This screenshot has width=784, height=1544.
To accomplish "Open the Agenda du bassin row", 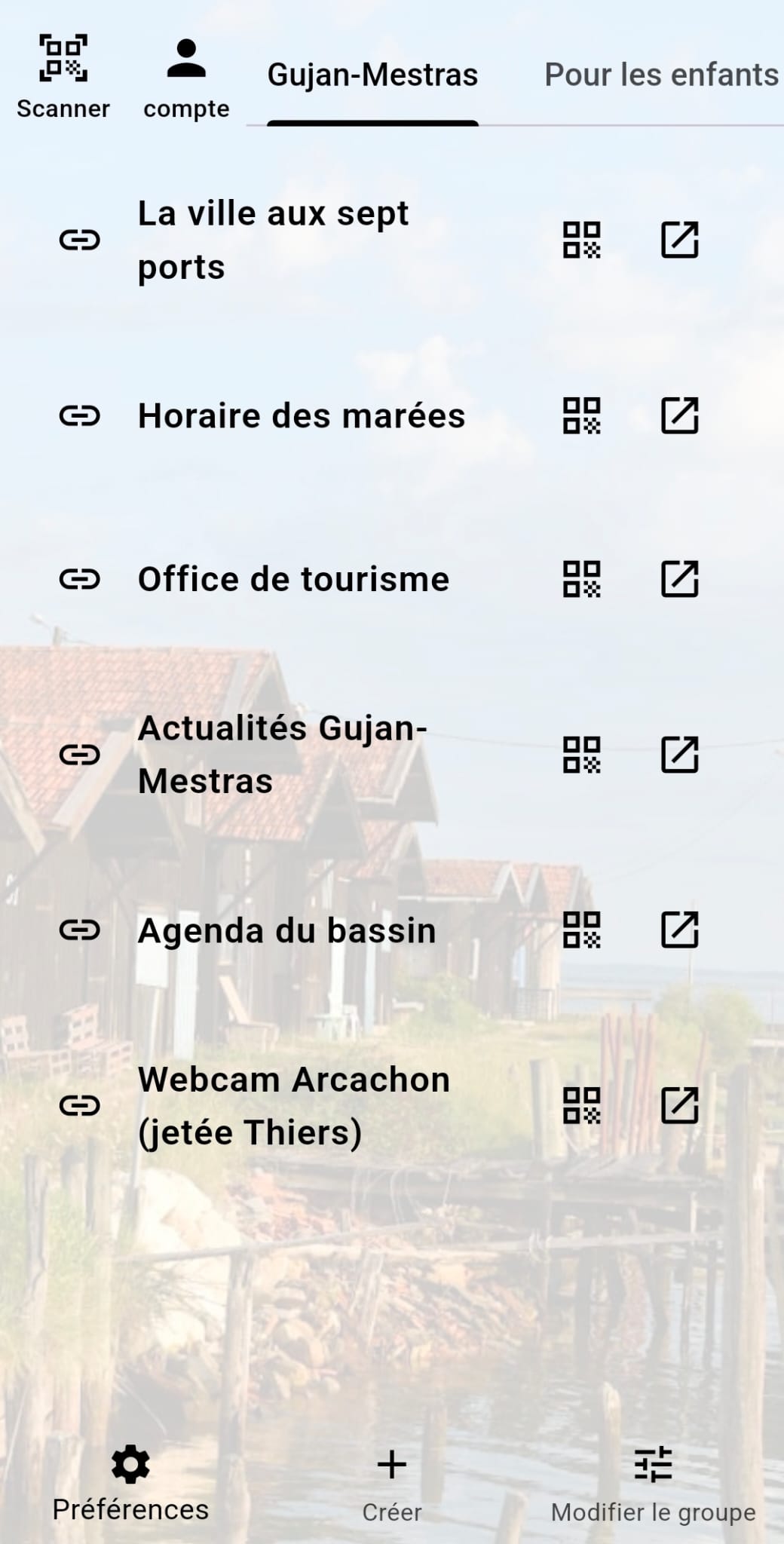I will click(286, 930).
